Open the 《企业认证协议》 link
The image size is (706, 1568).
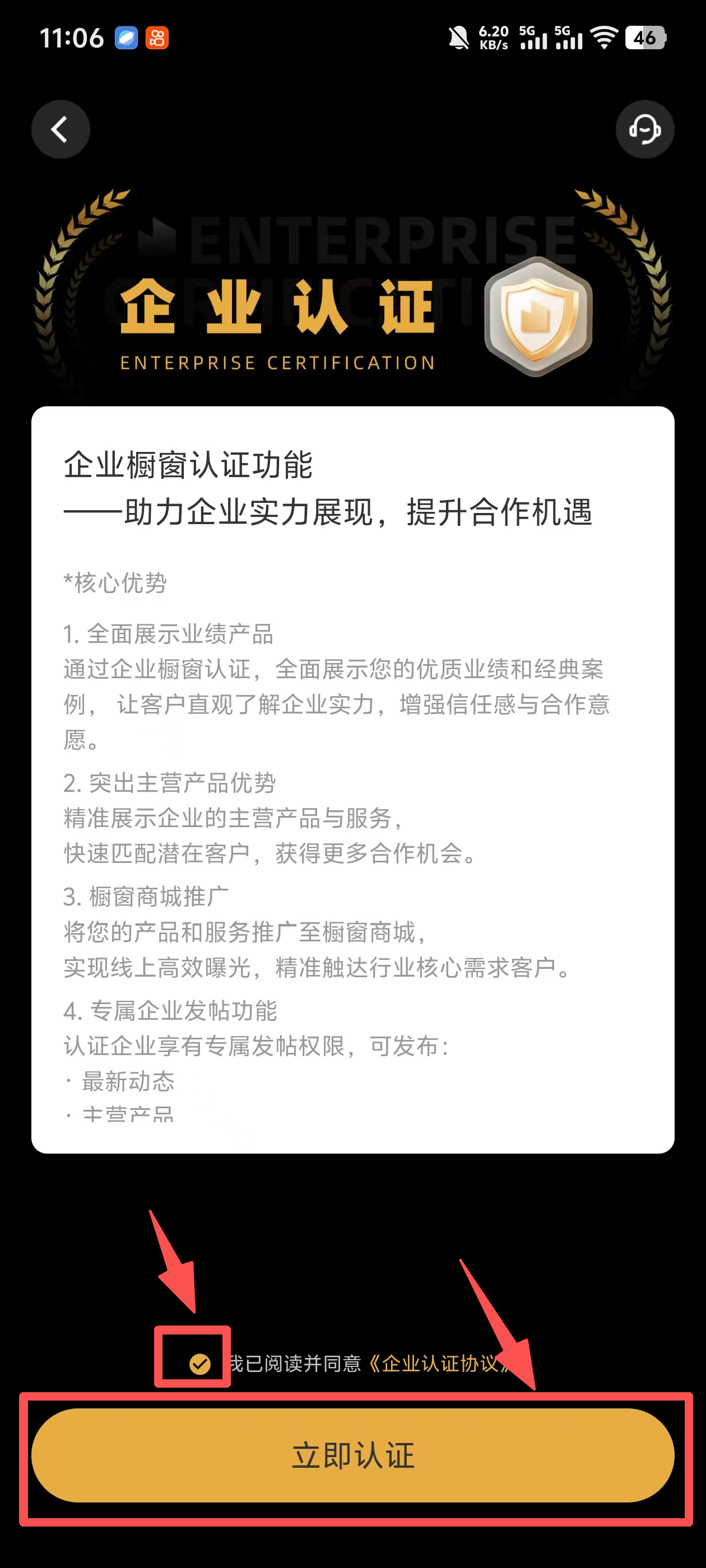(435, 1364)
